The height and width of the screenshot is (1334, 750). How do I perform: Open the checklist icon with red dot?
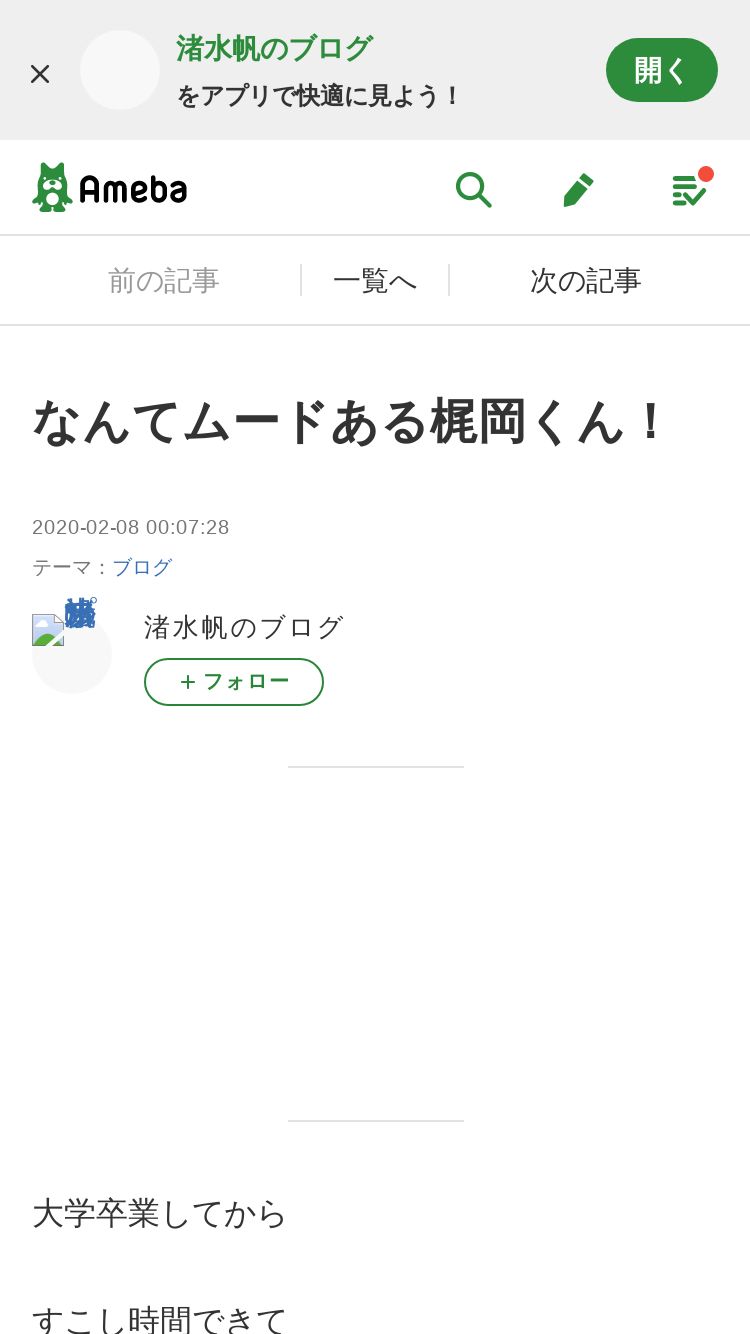[690, 187]
